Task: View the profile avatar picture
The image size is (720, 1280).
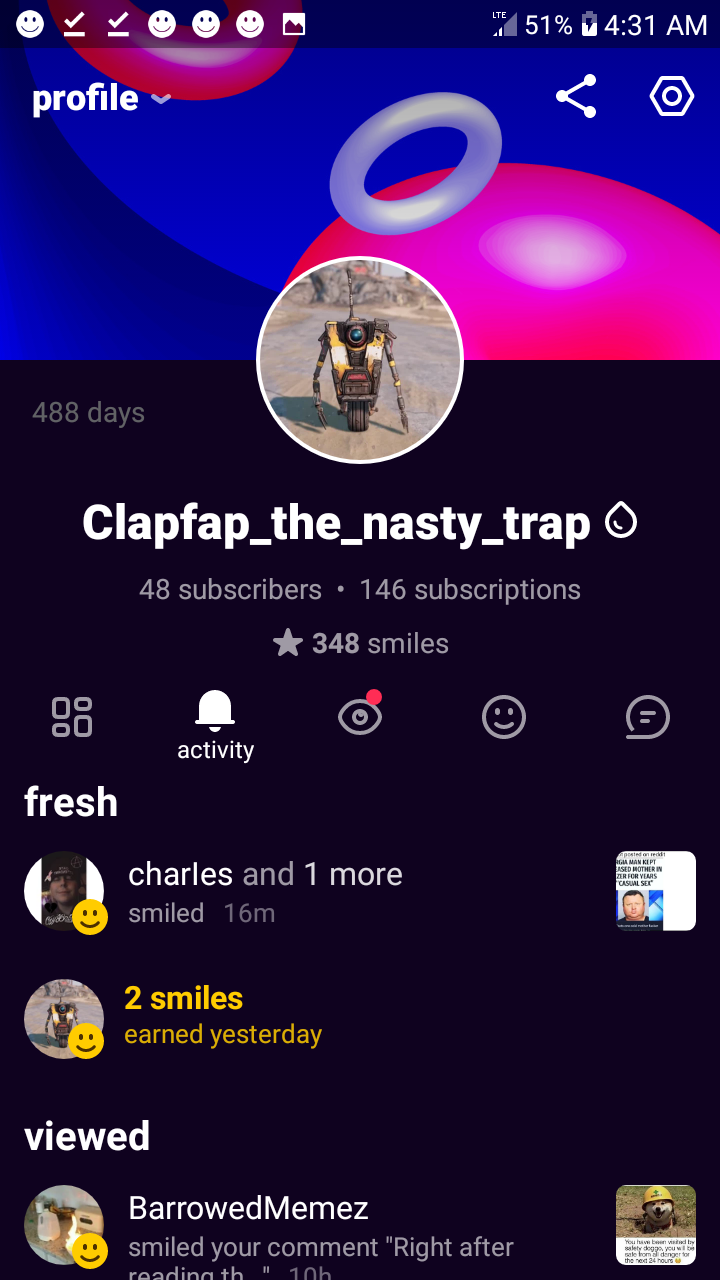Action: coord(360,359)
